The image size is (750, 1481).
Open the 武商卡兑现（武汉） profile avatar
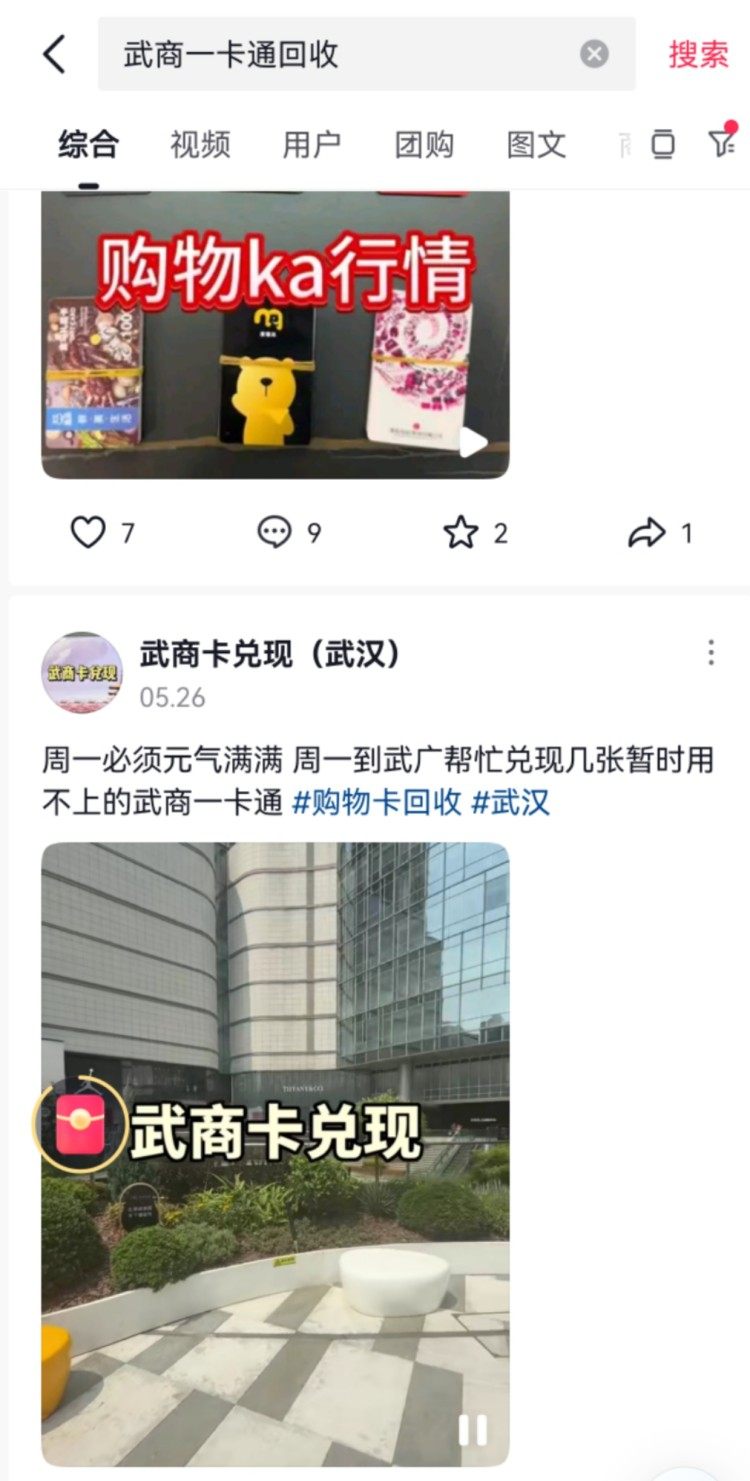(82, 672)
